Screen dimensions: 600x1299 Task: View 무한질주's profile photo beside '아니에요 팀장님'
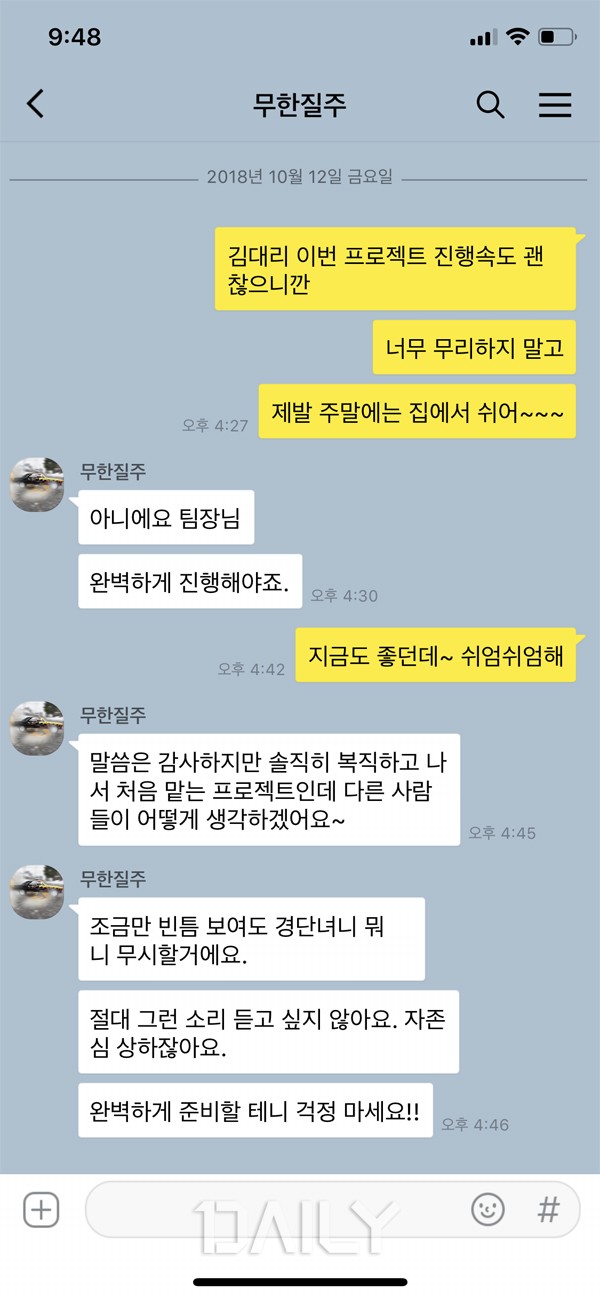[37, 484]
